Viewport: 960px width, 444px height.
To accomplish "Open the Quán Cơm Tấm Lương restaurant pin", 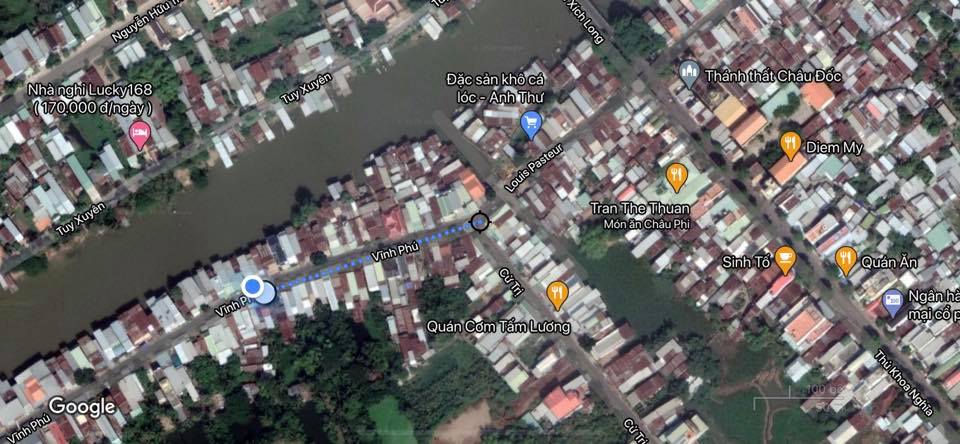I will coord(558,293).
